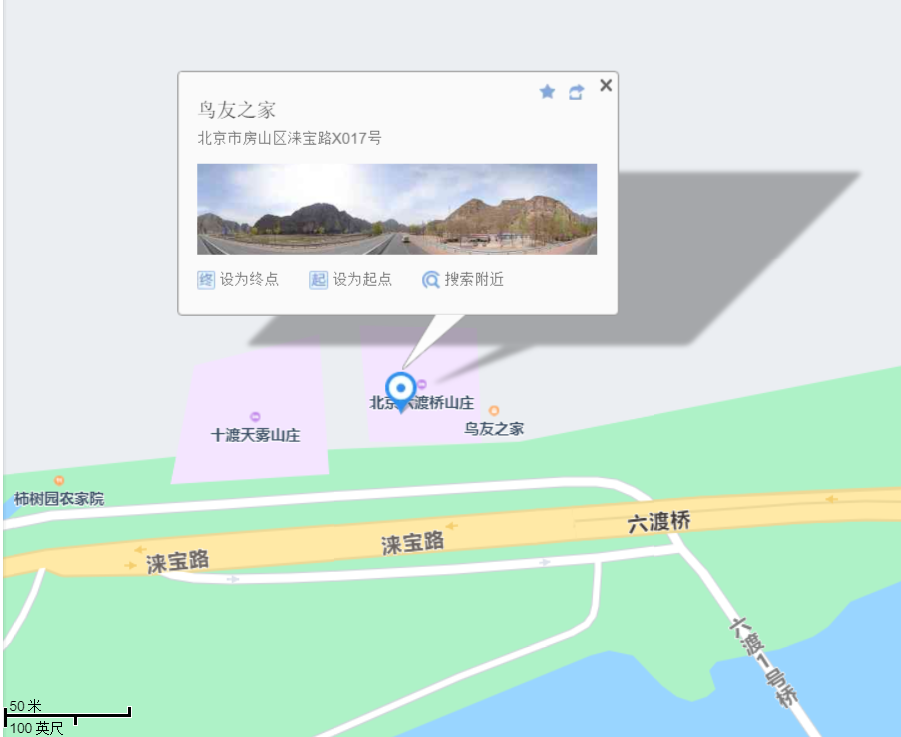Set 鸟友之家 as starting point (设为起点)
This screenshot has height=737, width=901.
click(351, 280)
